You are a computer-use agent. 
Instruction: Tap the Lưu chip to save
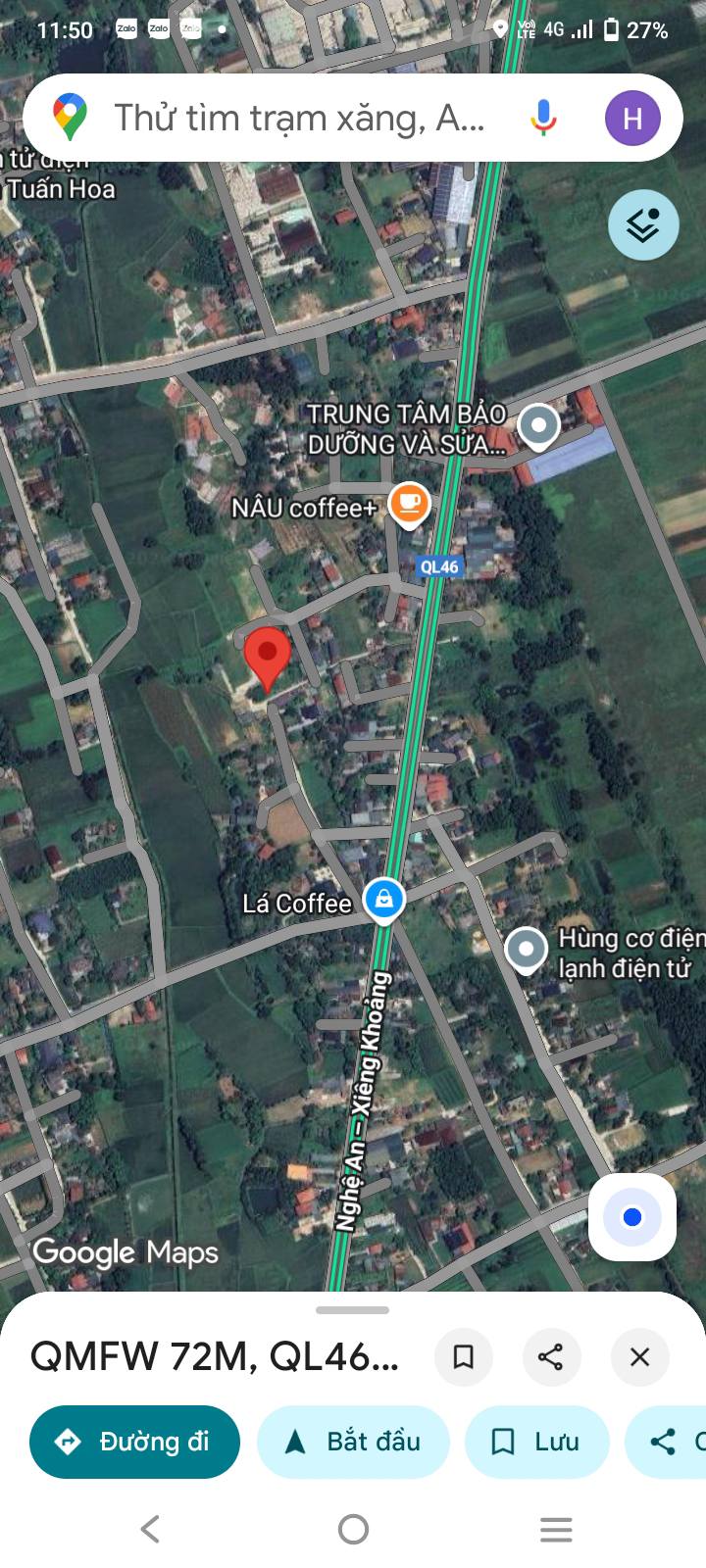pos(536,1442)
